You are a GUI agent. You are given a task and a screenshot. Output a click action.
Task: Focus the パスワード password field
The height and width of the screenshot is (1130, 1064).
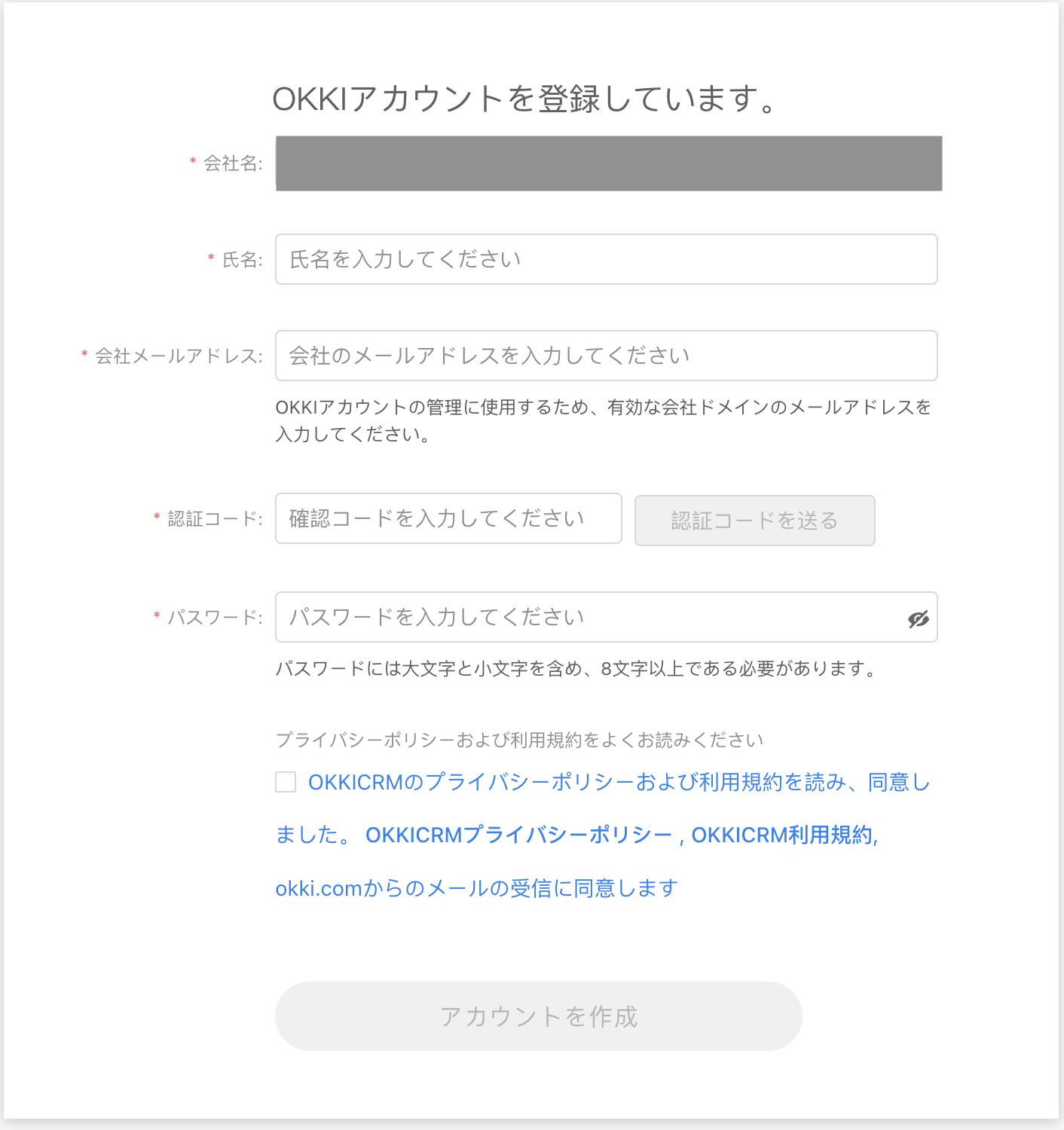click(588, 617)
